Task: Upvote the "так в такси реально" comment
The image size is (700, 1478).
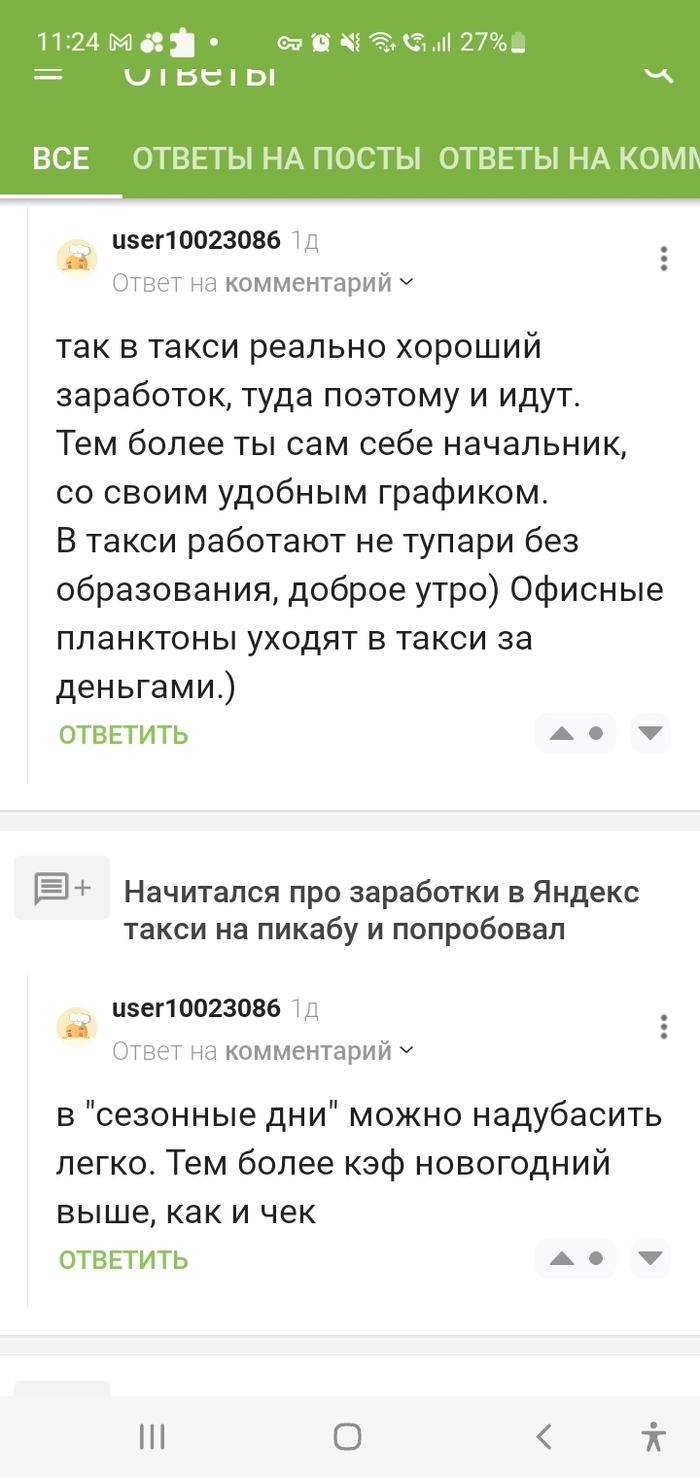Action: pyautogui.click(x=562, y=734)
